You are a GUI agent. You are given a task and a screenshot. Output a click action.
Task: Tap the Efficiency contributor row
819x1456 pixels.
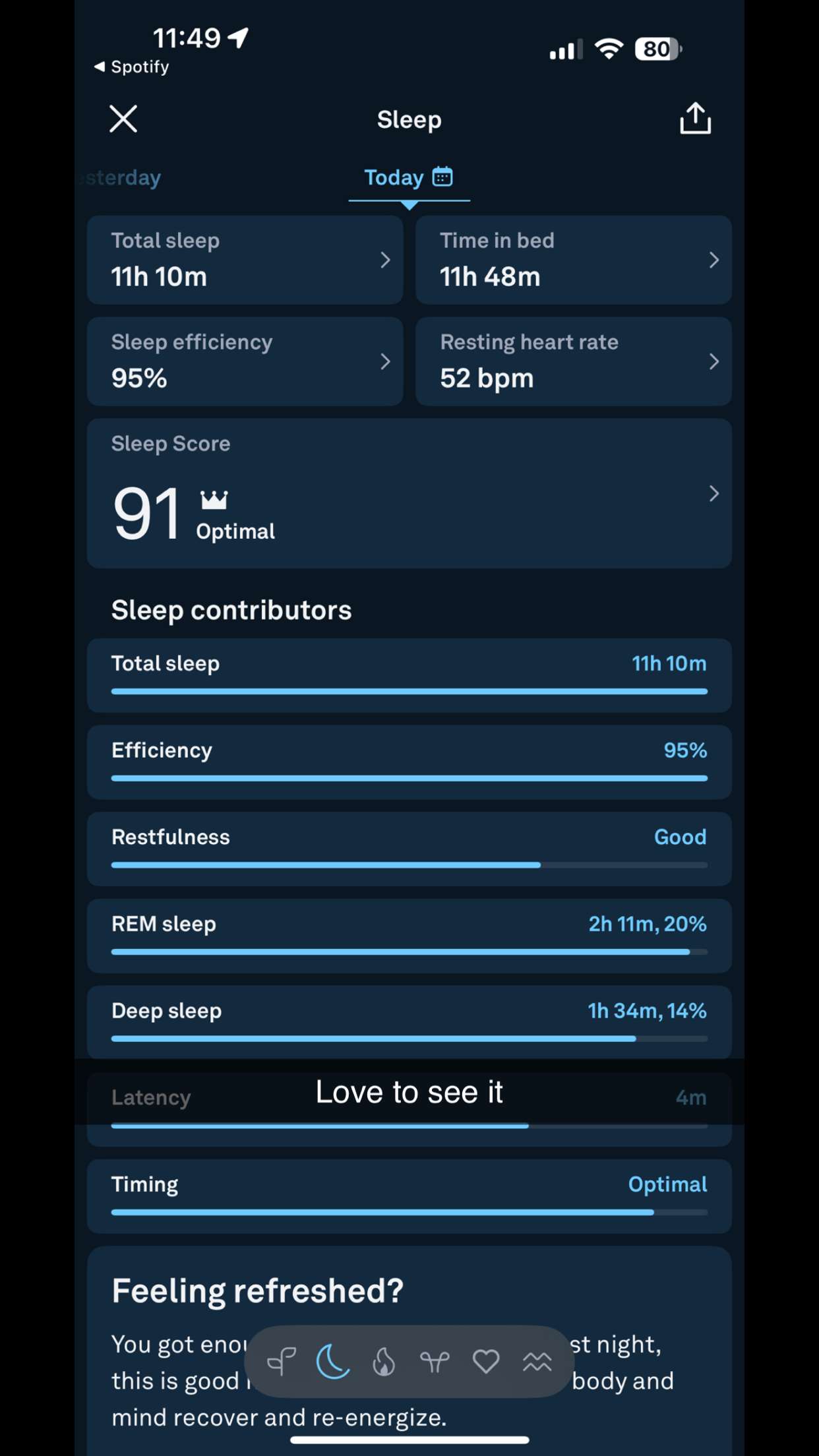(x=409, y=762)
